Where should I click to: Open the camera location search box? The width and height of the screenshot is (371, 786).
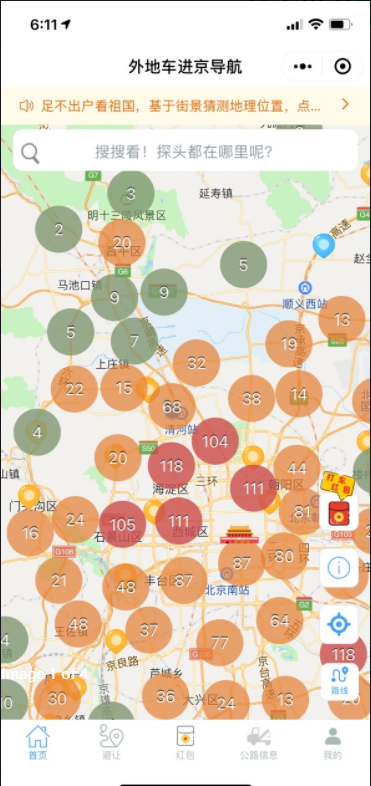pos(186,151)
